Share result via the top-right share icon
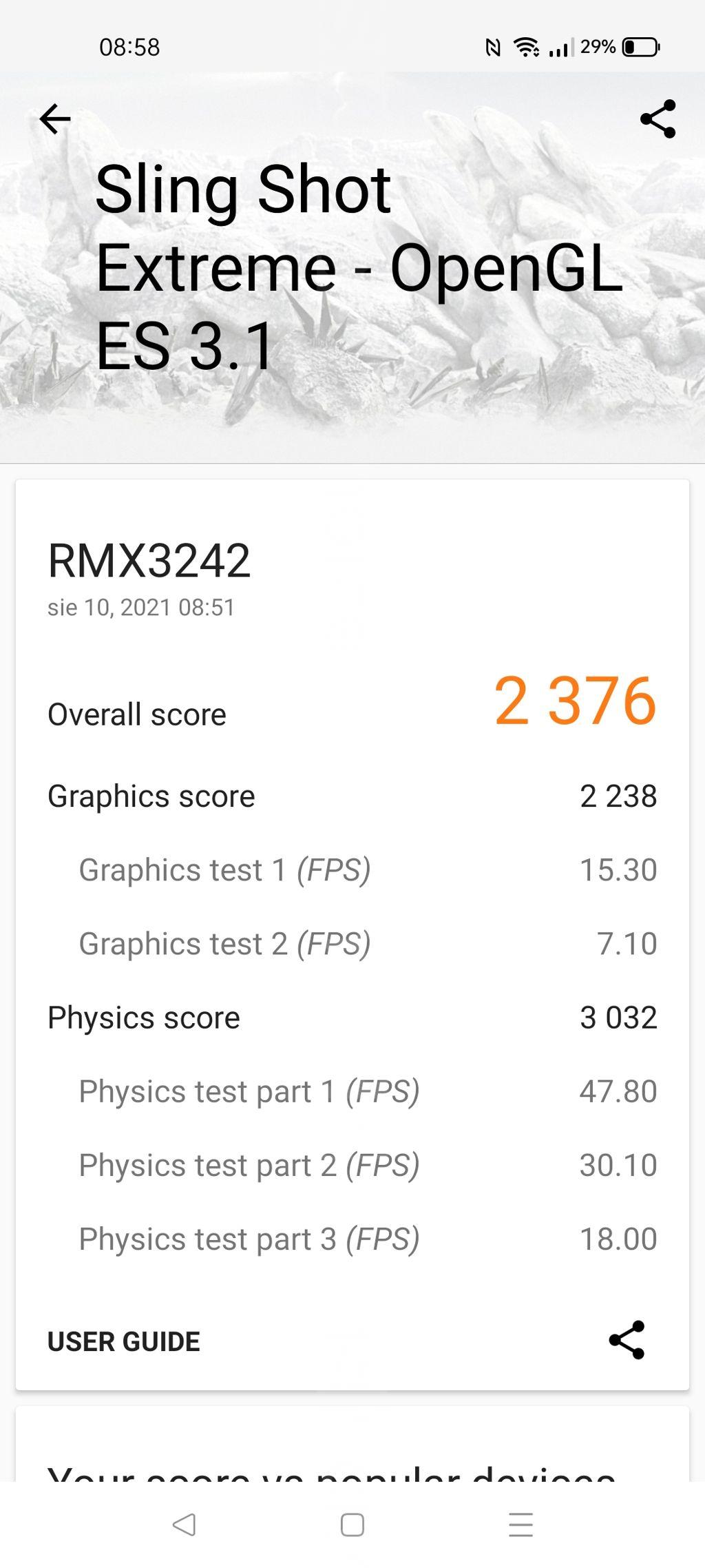This screenshot has width=705, height=1568. coord(658,119)
